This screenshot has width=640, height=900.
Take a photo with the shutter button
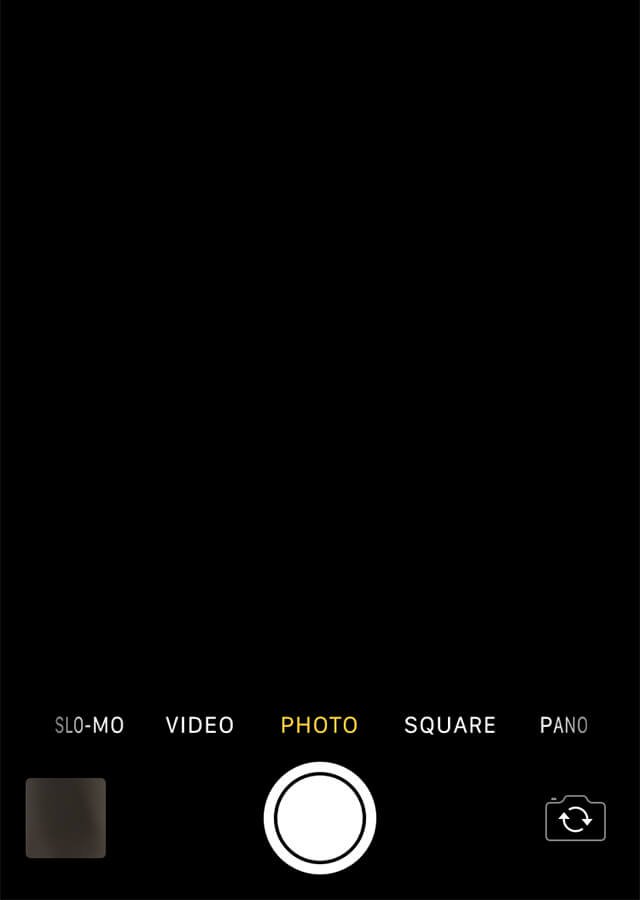(320, 818)
